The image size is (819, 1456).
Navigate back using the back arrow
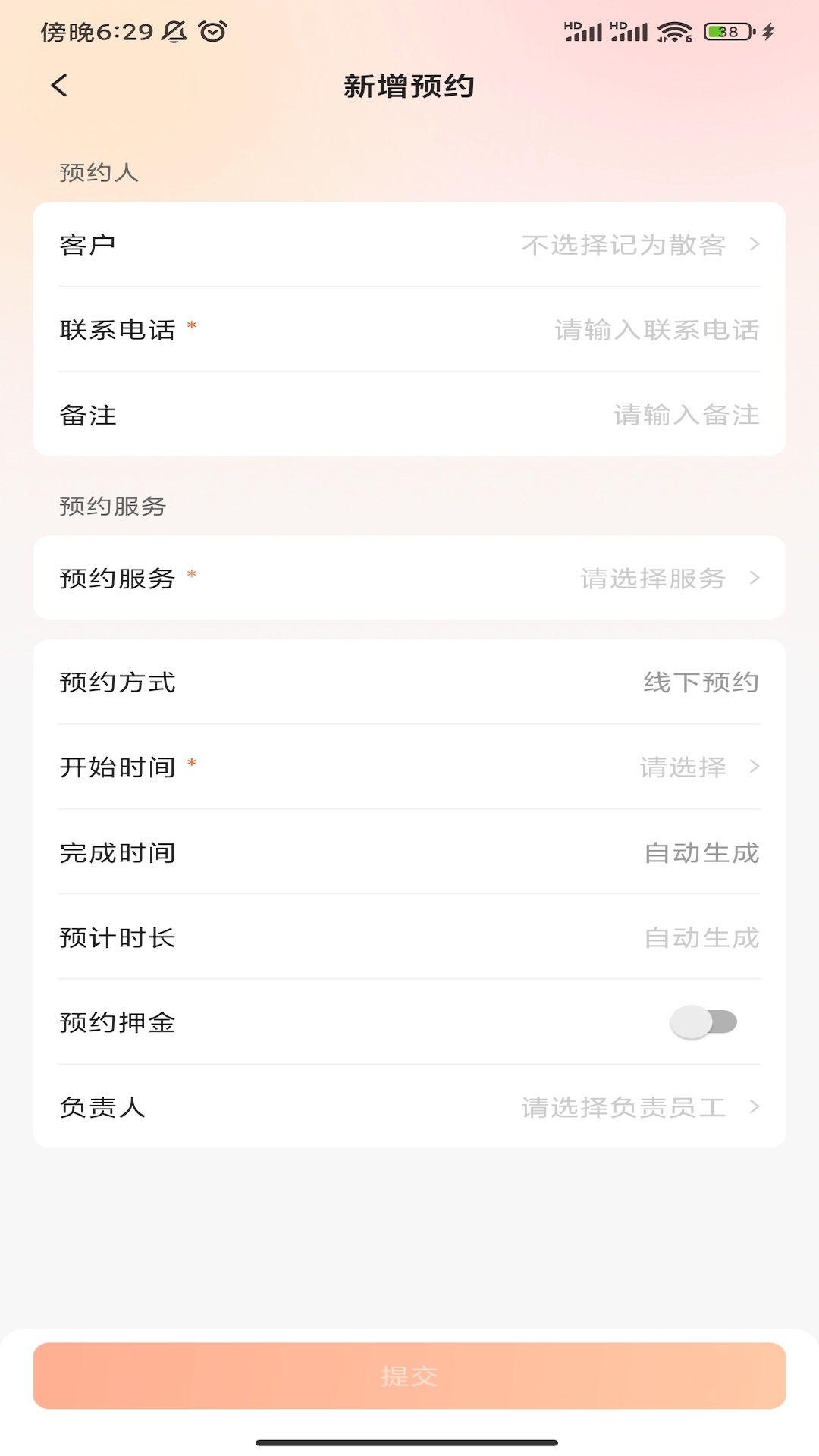(x=58, y=86)
